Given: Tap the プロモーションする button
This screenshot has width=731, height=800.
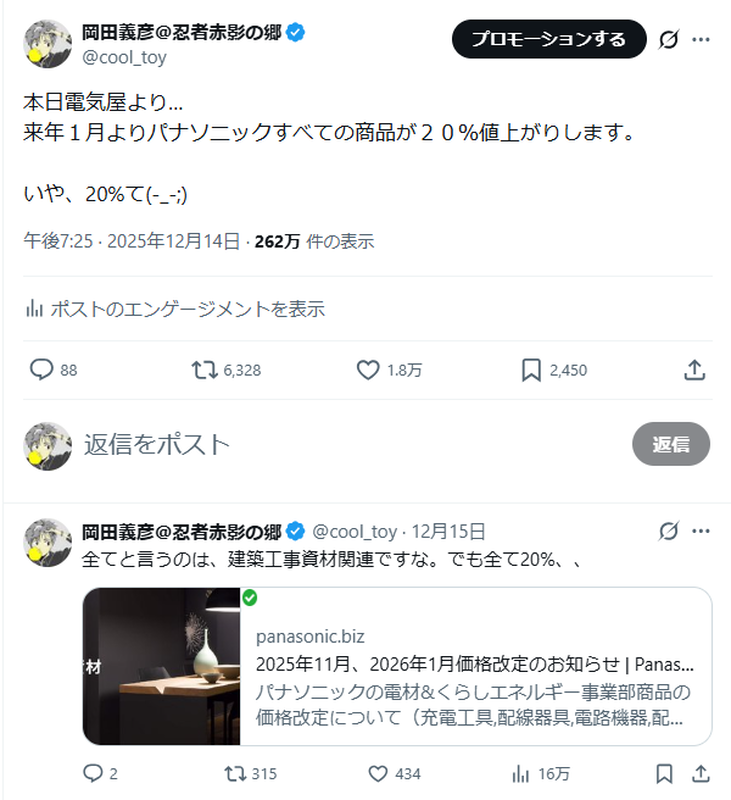Looking at the screenshot, I should pyautogui.click(x=549, y=39).
